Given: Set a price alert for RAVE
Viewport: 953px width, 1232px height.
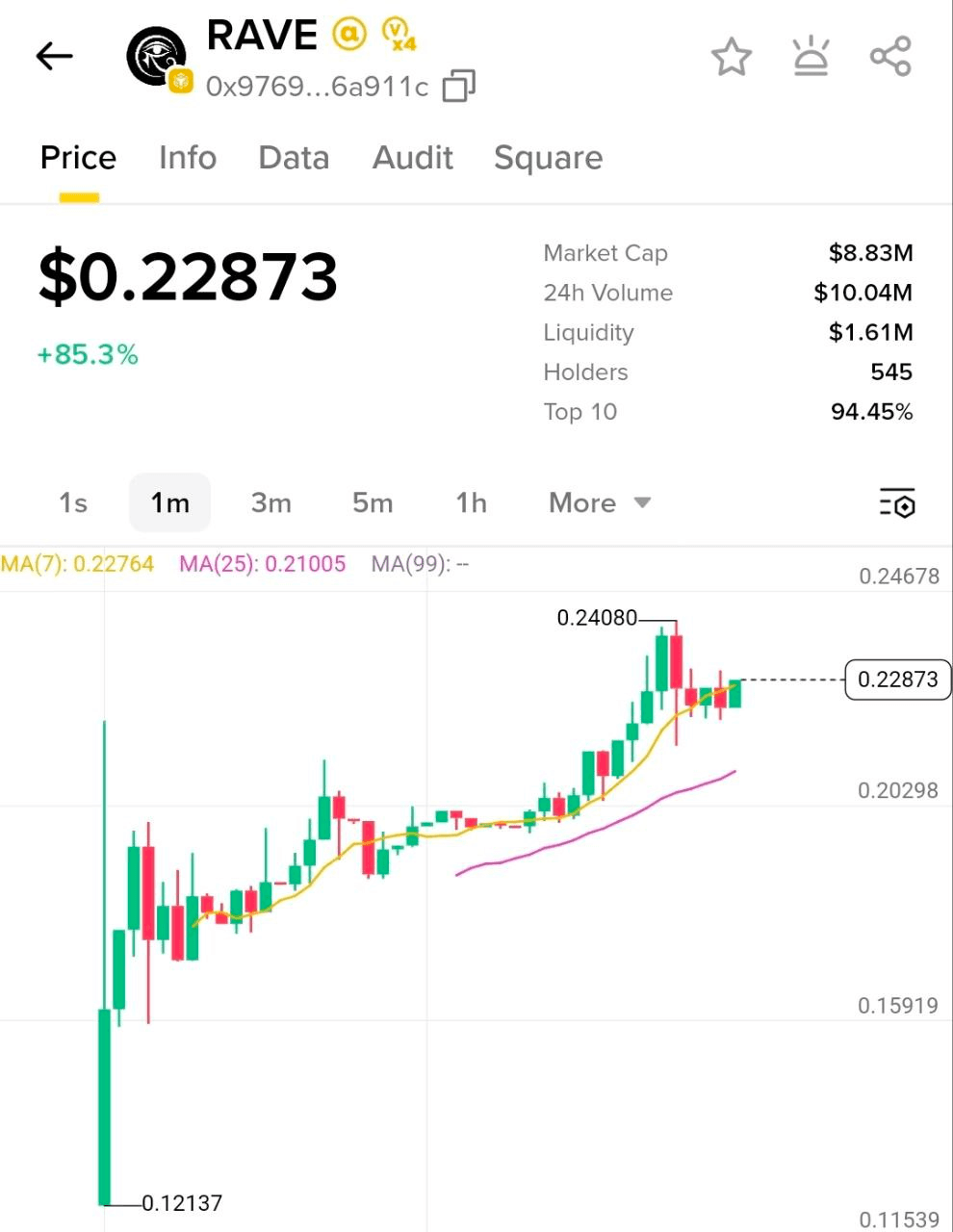Looking at the screenshot, I should tap(811, 57).
